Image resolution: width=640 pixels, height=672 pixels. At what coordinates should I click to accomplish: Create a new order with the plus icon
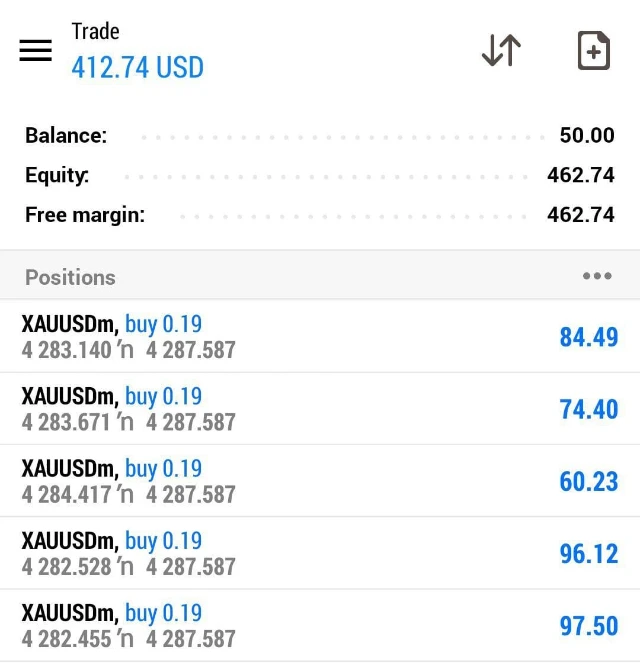coord(594,50)
